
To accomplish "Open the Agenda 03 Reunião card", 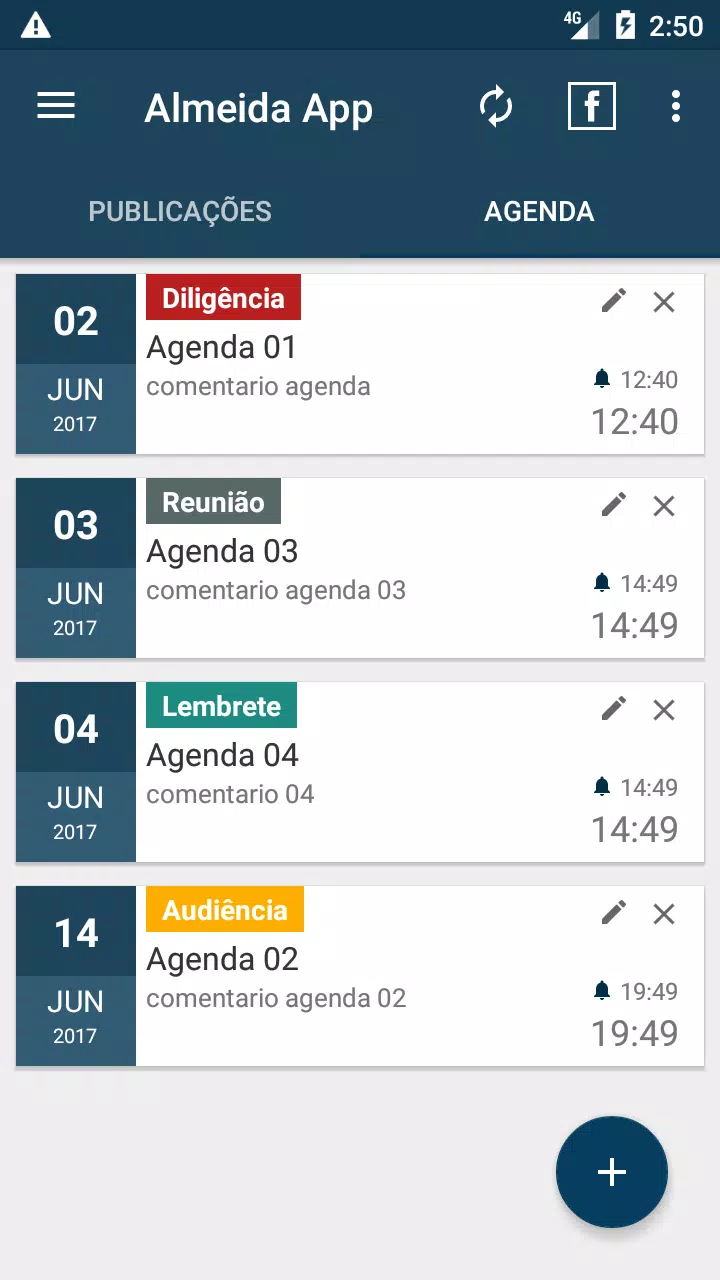I will (x=360, y=568).
